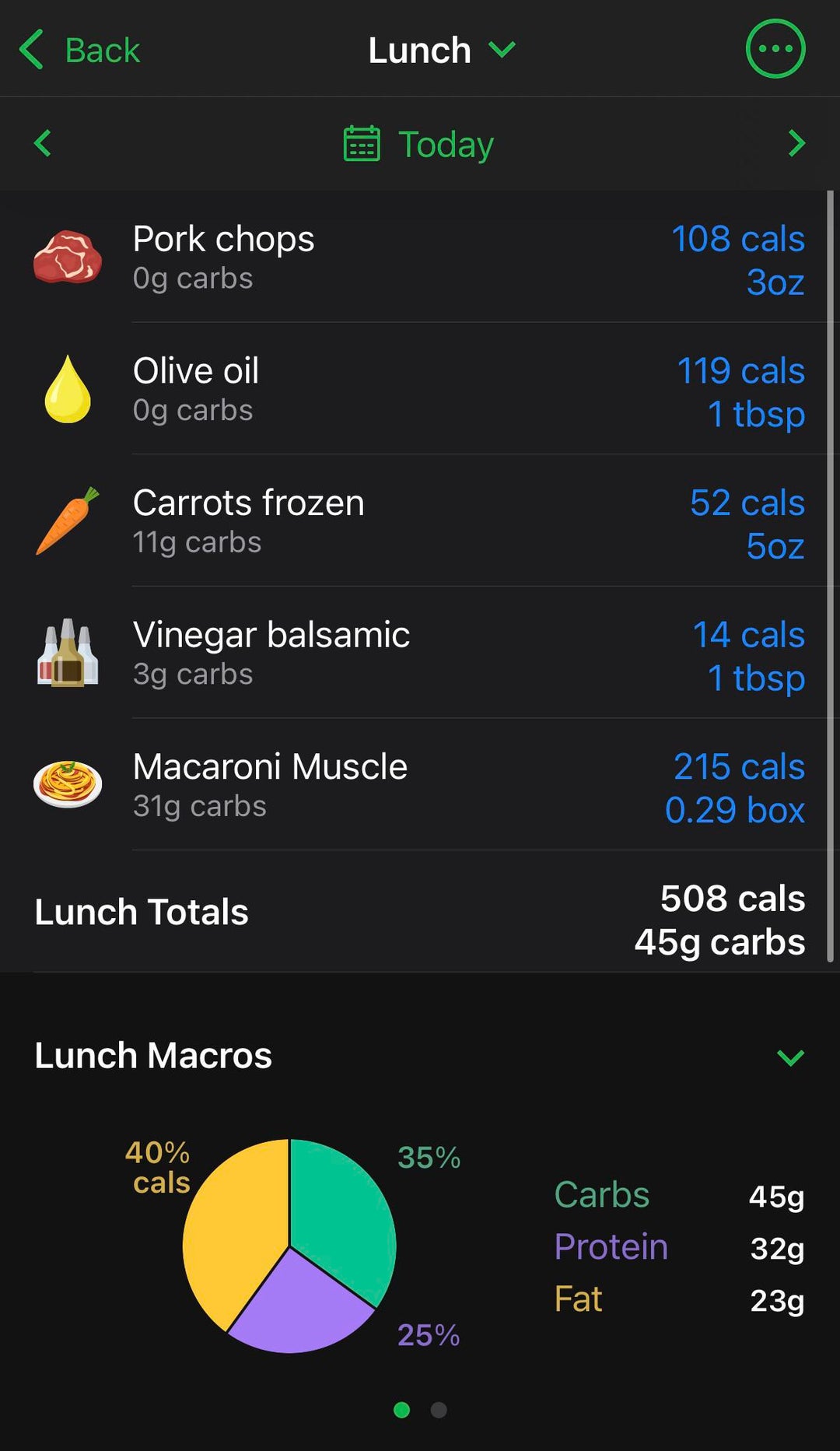
Task: Open the Today date picker
Action: [418, 144]
